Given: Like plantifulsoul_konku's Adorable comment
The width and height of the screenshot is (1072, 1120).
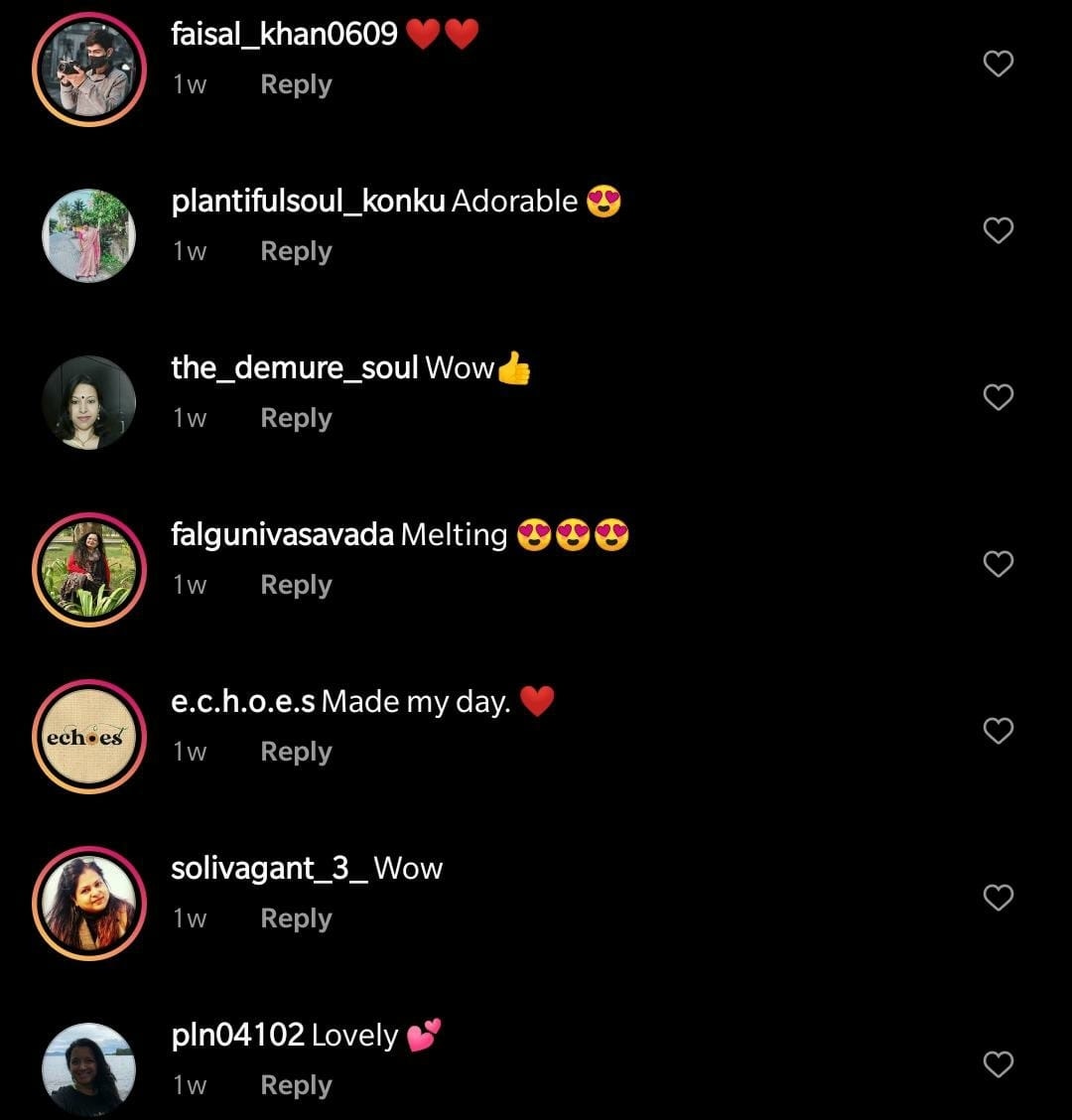Looking at the screenshot, I should [998, 231].
